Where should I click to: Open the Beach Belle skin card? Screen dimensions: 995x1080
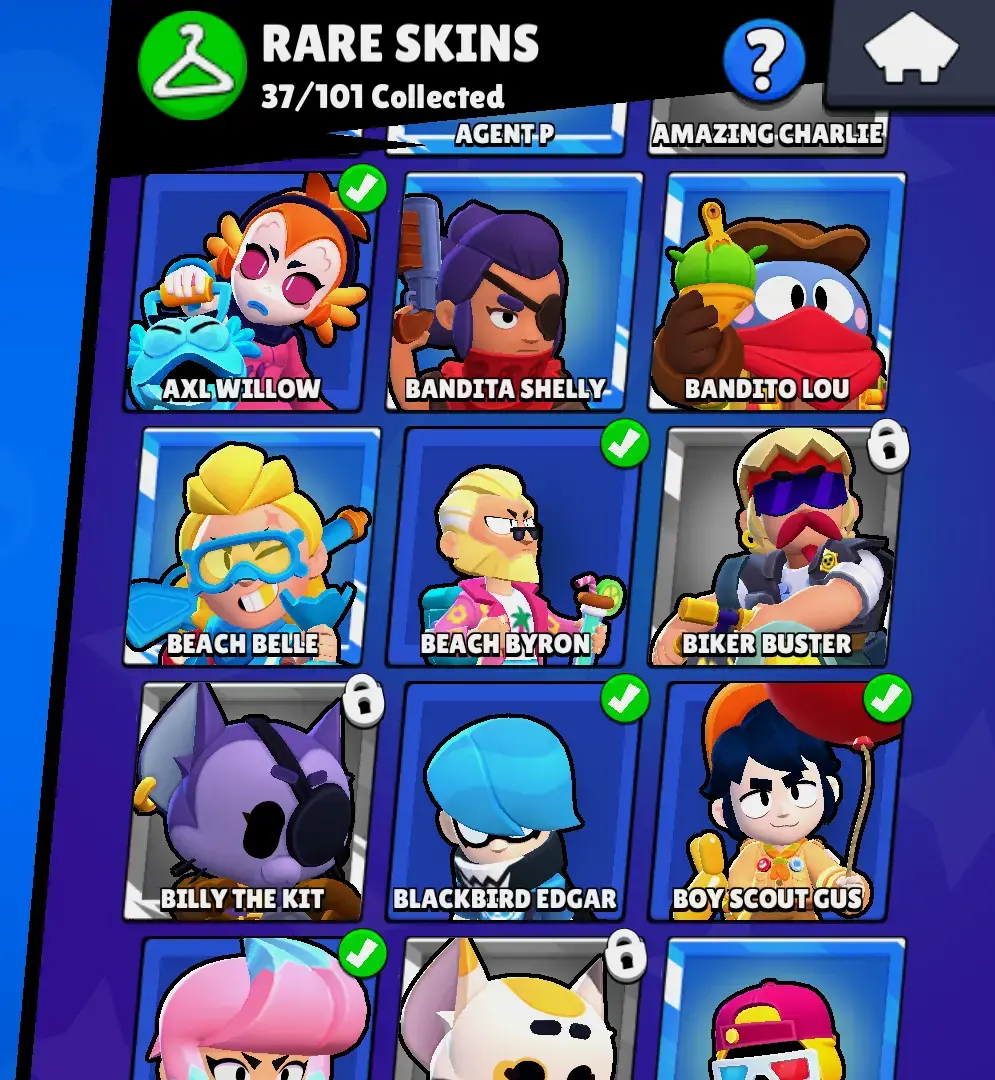click(x=252, y=547)
